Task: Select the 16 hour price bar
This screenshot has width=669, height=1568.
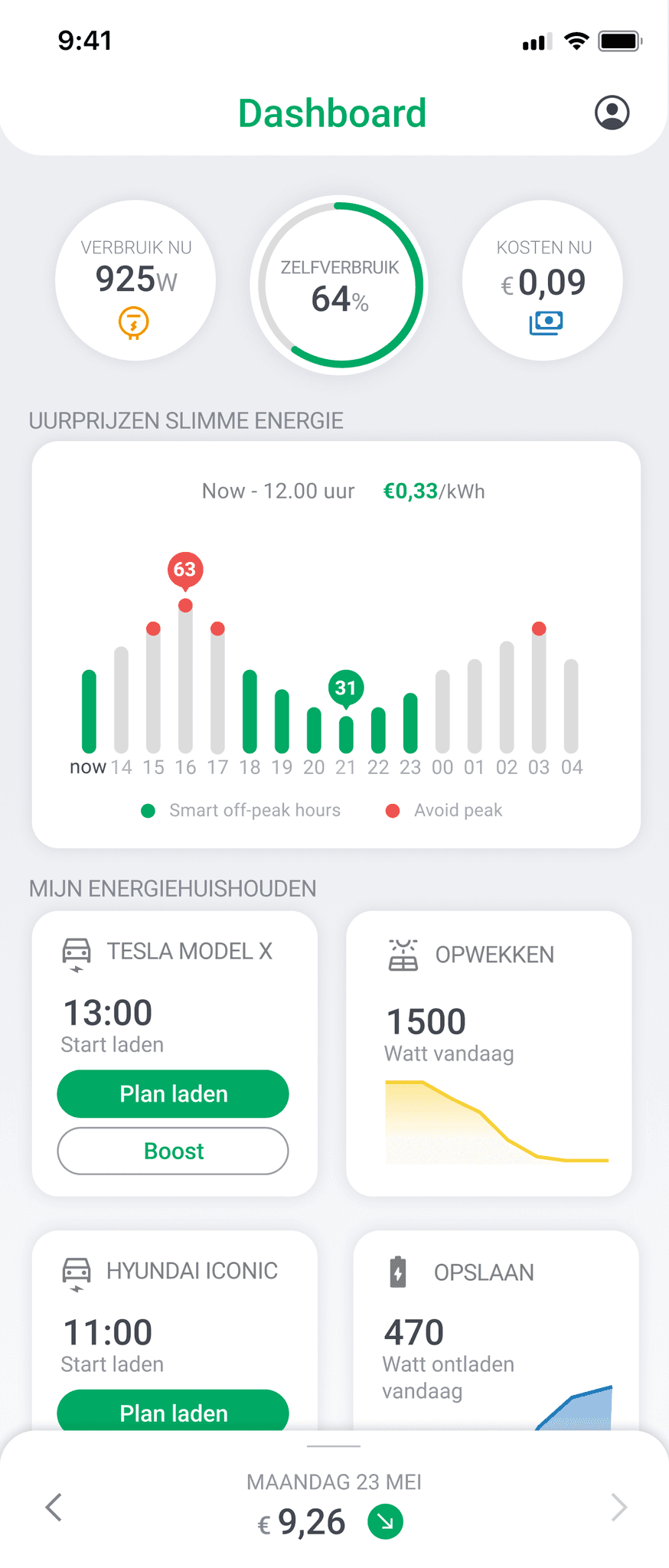Action: 185,678
